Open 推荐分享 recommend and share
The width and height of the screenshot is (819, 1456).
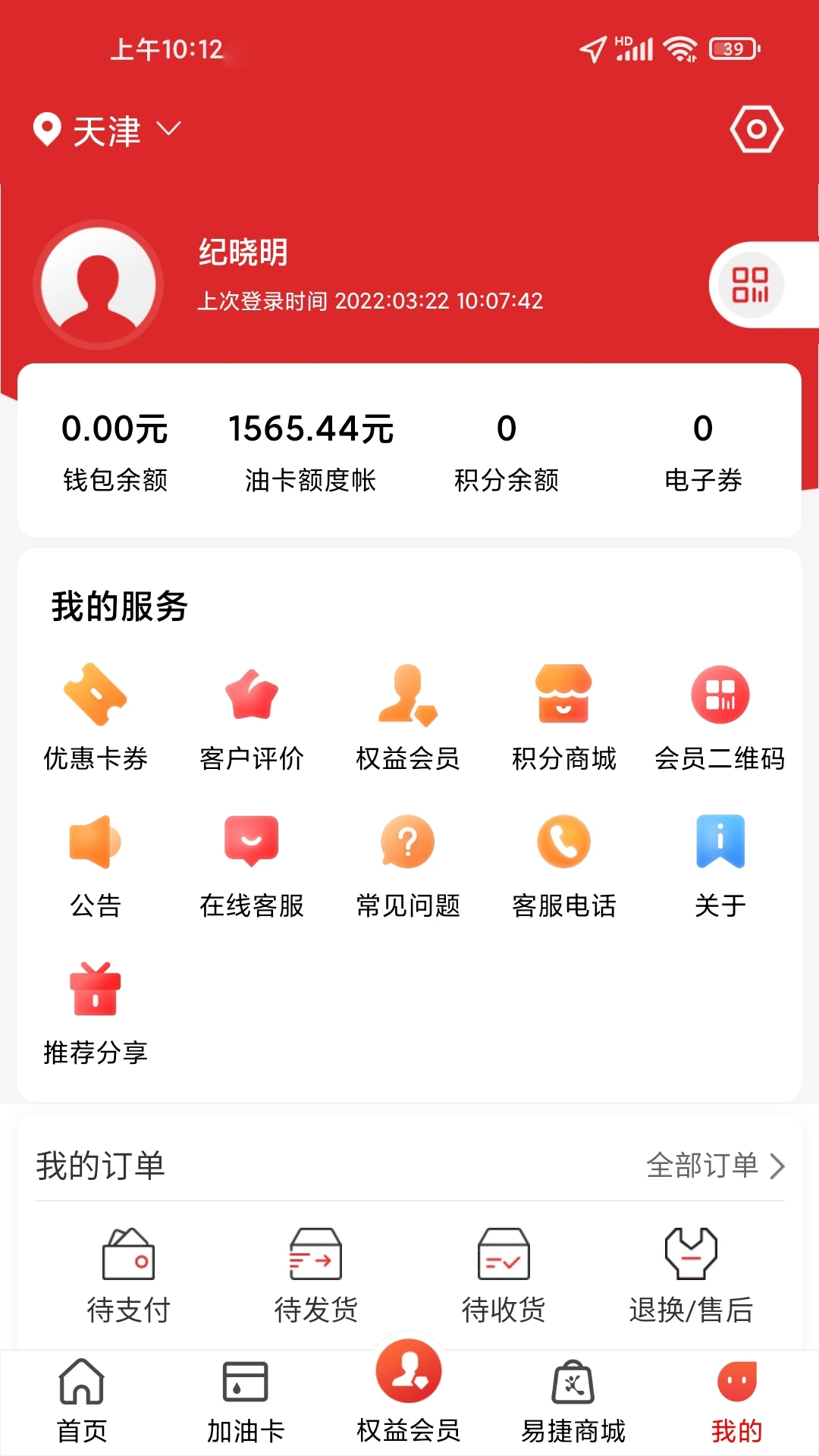click(x=96, y=1009)
